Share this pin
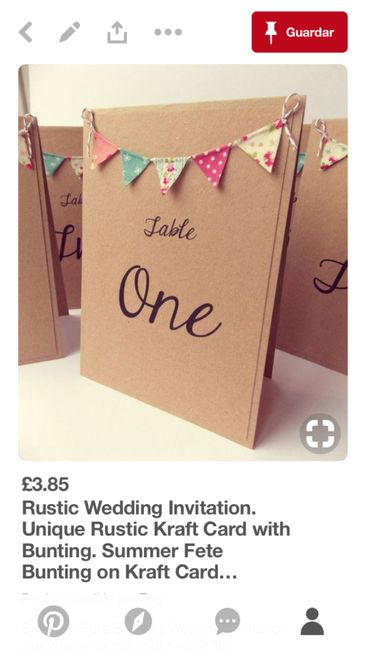This screenshot has width=366, height=650. pyautogui.click(x=117, y=32)
